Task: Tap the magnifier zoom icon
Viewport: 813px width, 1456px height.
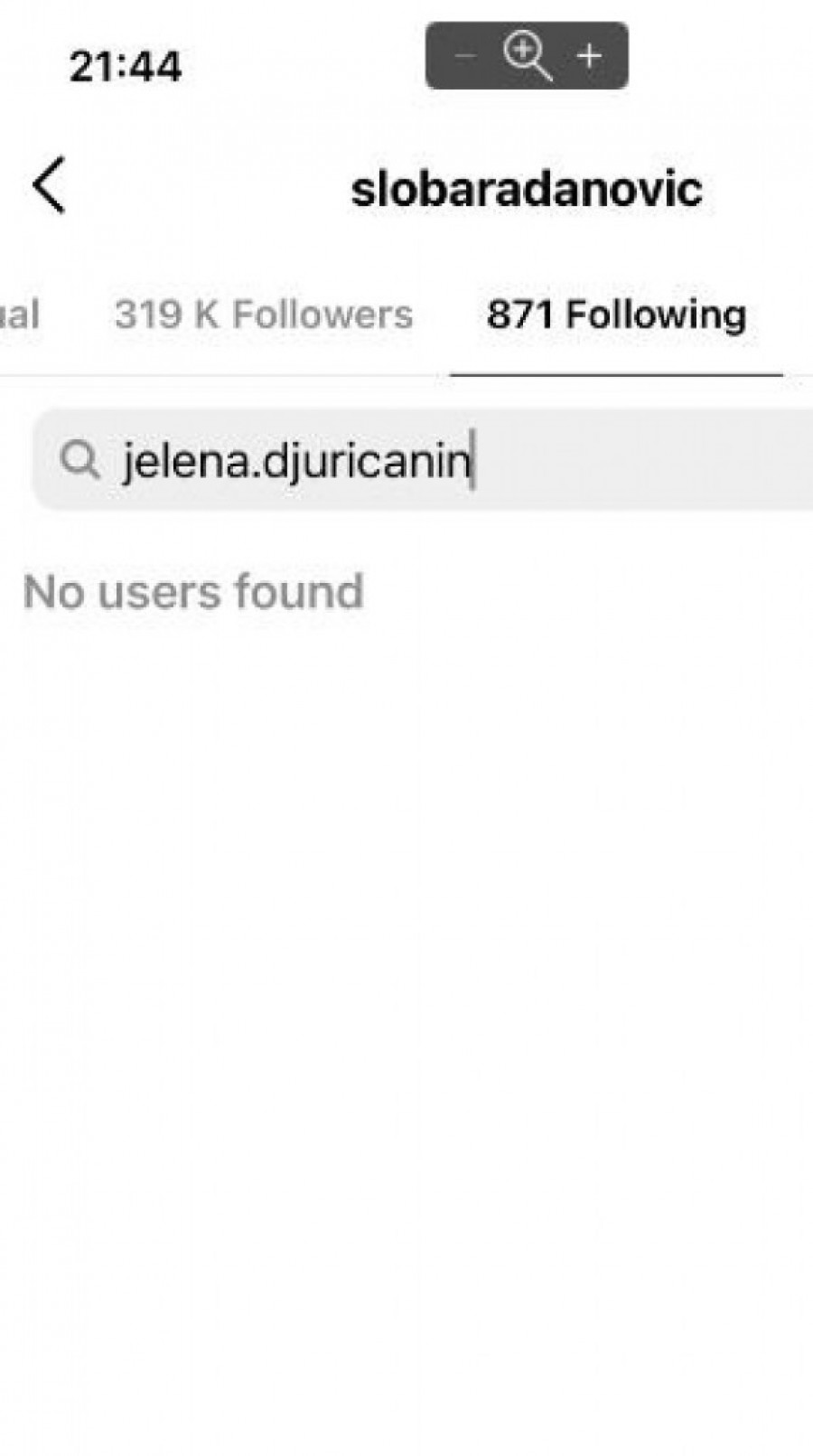Action: tap(527, 56)
